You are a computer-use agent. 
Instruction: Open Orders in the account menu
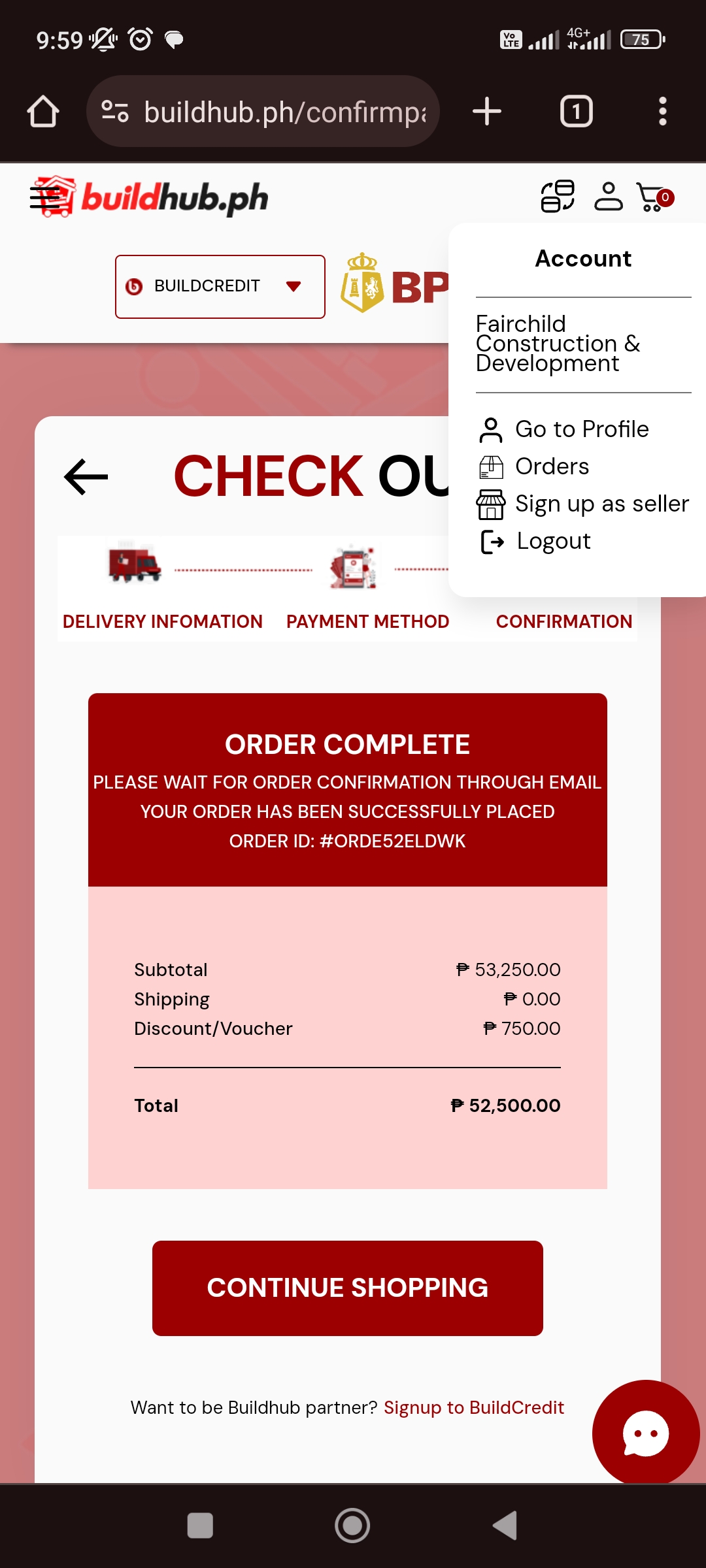[551, 466]
